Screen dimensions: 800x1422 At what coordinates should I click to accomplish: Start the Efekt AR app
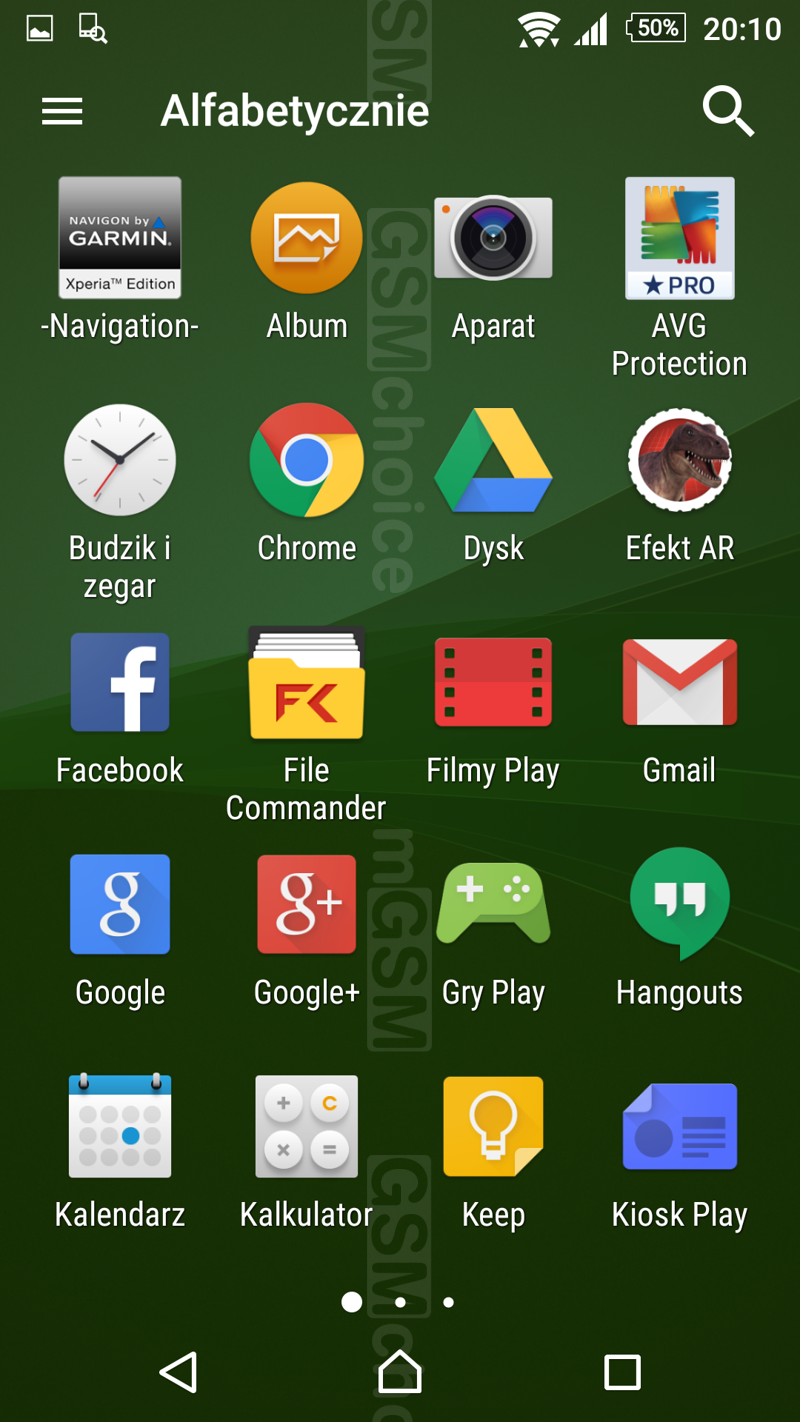[680, 460]
